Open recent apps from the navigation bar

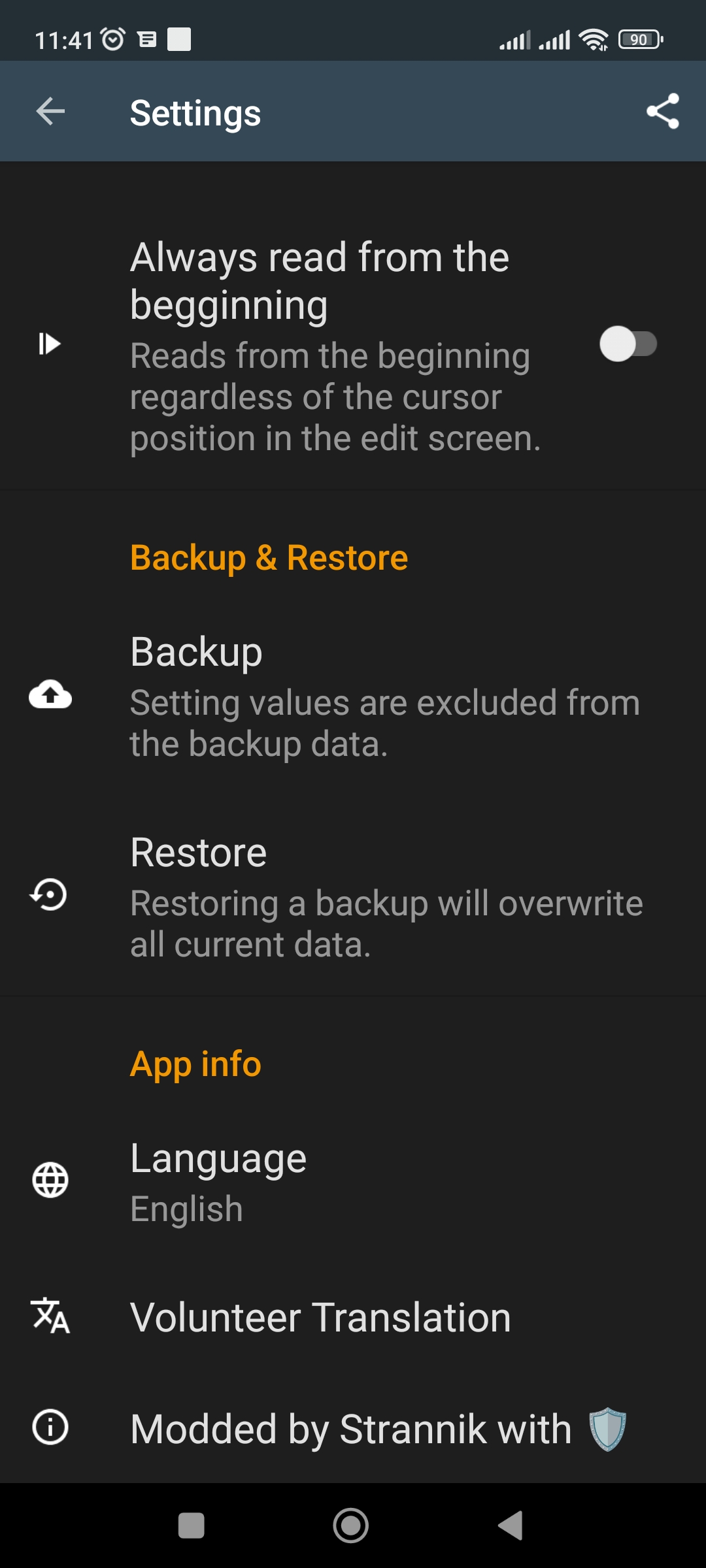point(192,1526)
